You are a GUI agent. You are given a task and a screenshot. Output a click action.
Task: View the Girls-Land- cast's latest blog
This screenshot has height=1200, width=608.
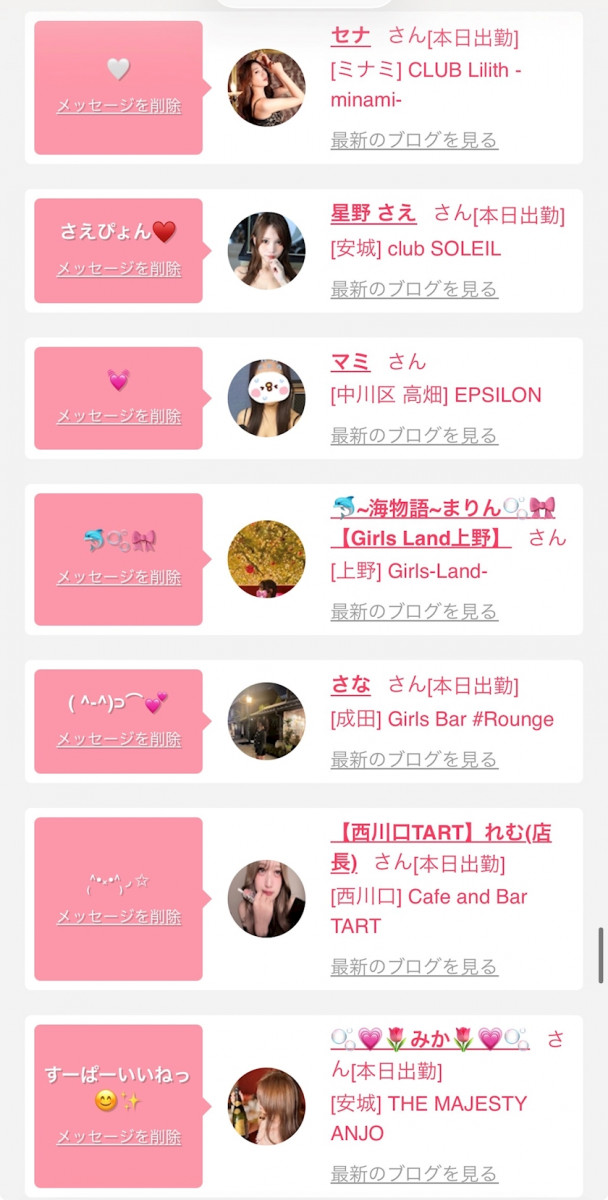[413, 611]
